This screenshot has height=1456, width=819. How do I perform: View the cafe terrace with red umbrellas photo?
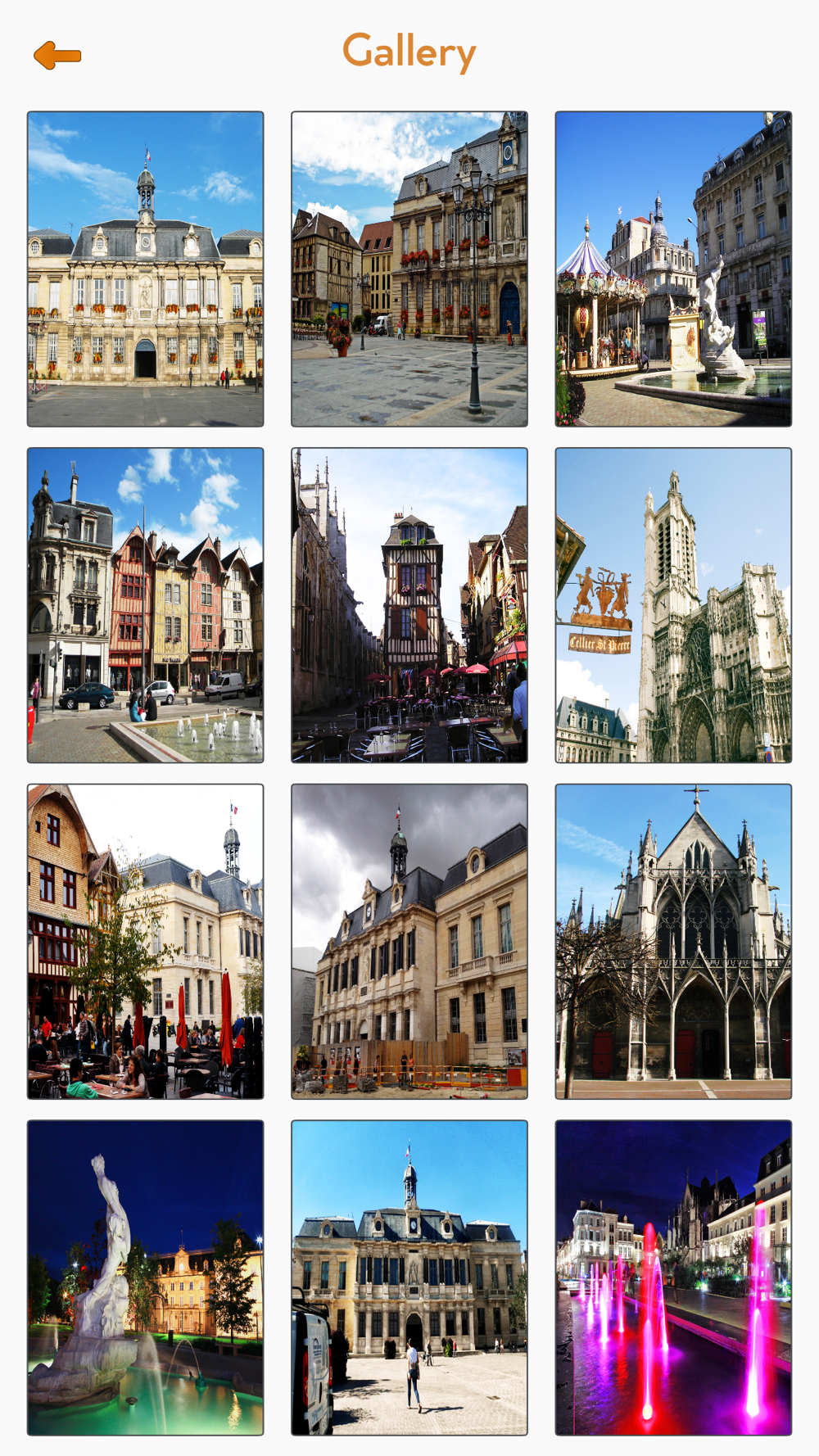[146, 942]
